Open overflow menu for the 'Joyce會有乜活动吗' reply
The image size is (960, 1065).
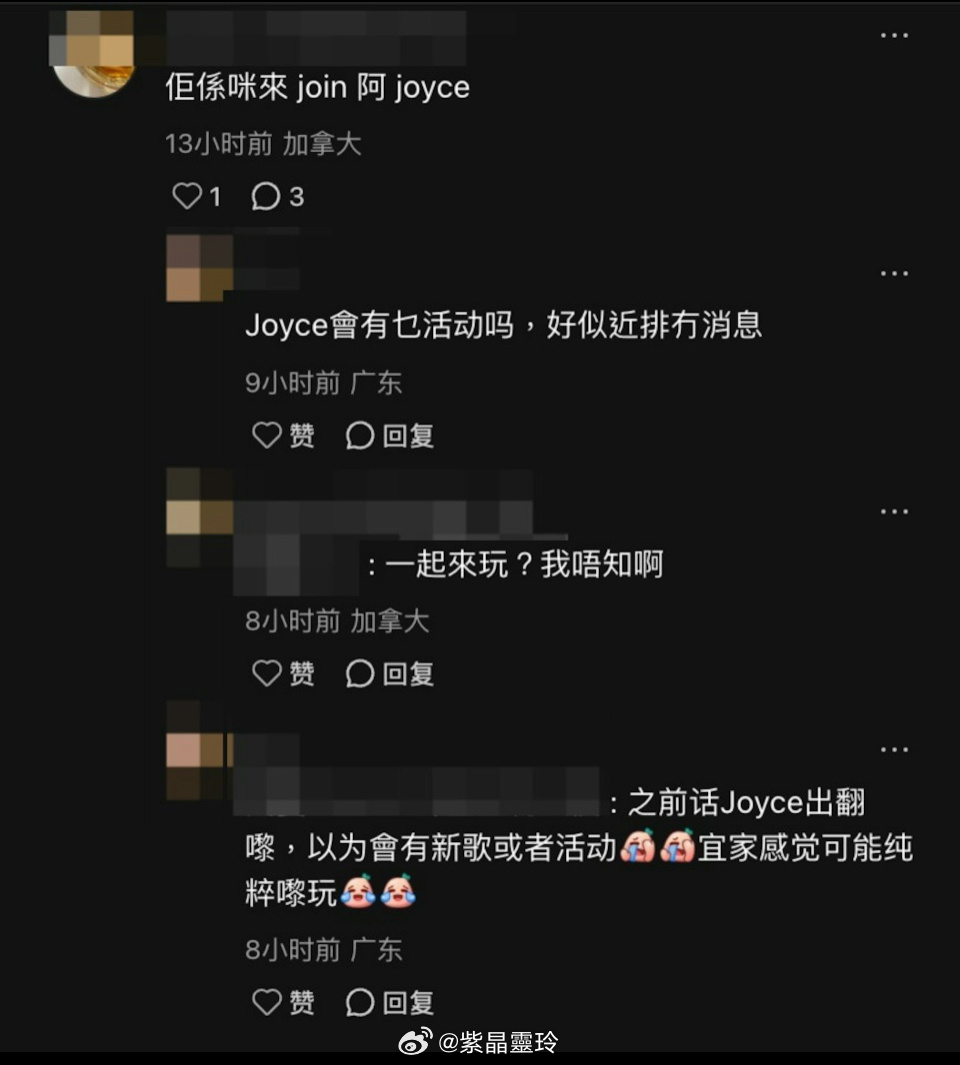tap(893, 273)
